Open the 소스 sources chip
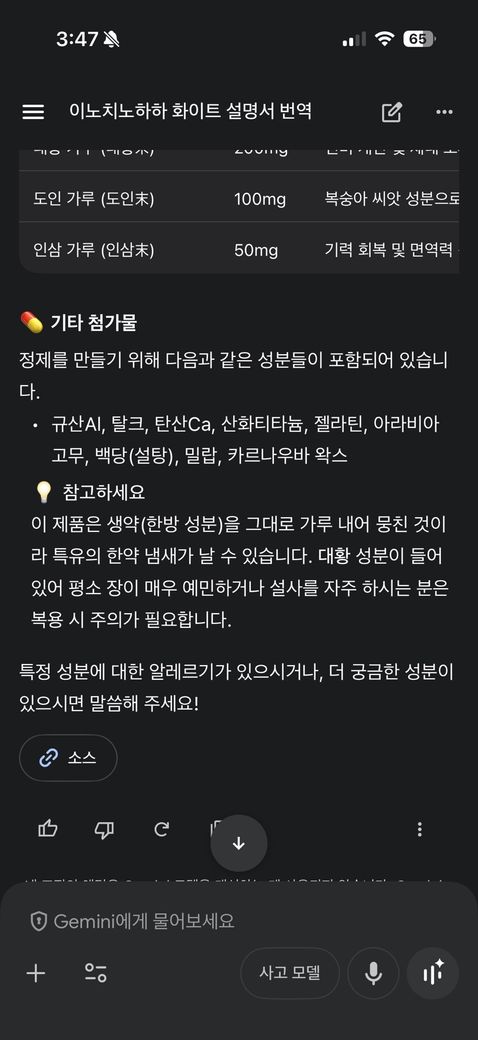 pyautogui.click(x=68, y=757)
